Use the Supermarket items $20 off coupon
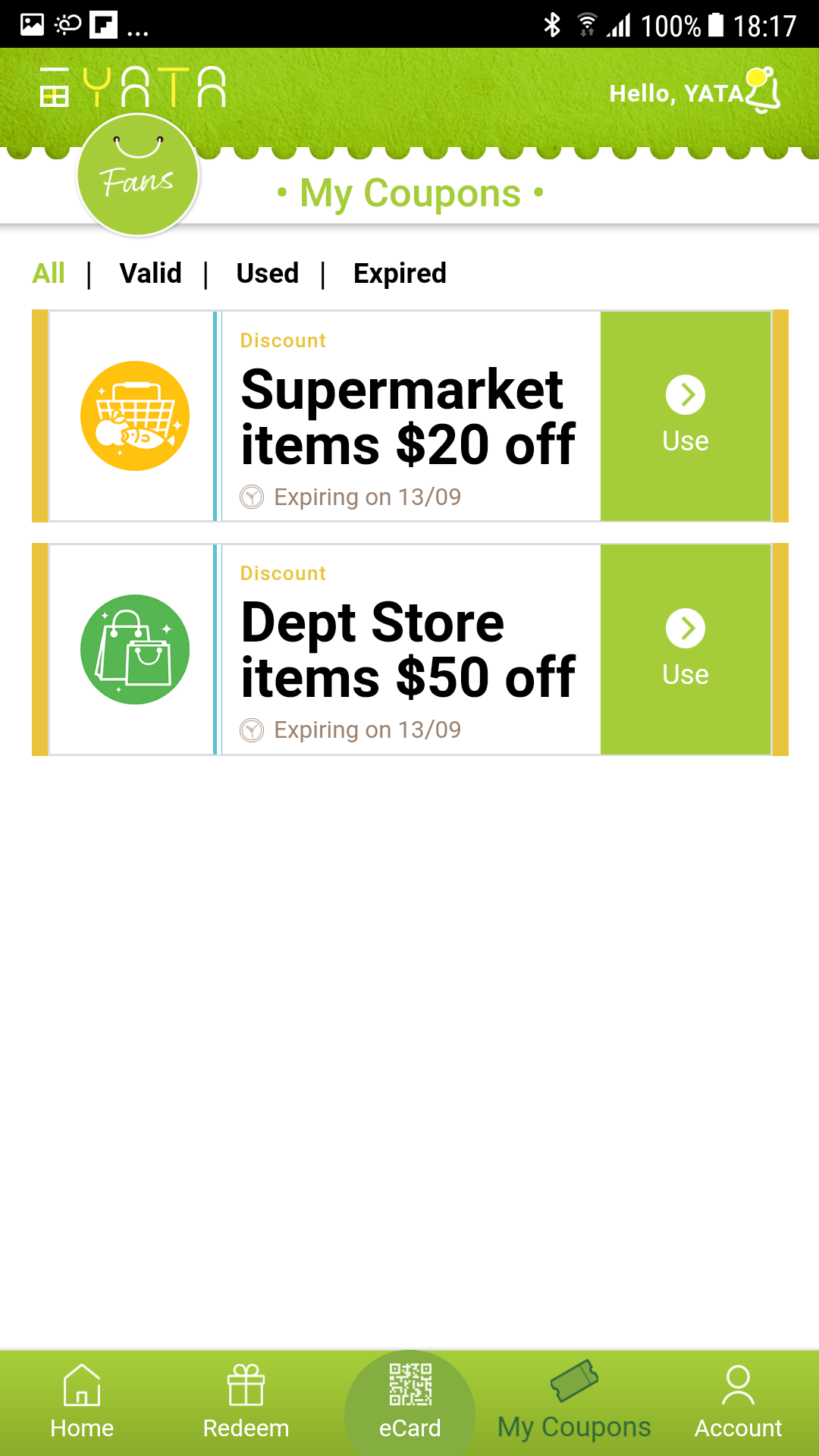819x1456 pixels. [x=686, y=416]
